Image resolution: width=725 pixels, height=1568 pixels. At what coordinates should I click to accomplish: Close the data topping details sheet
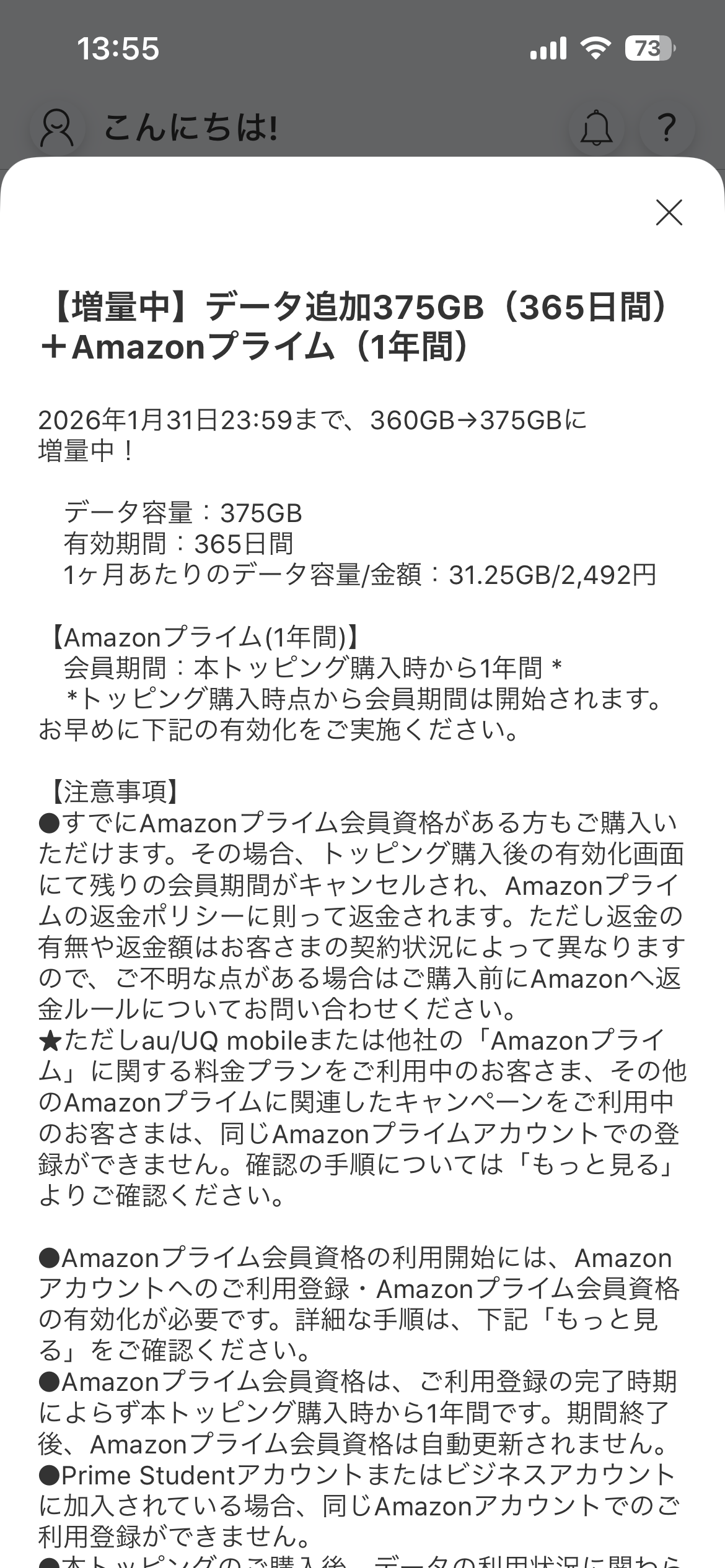click(669, 212)
